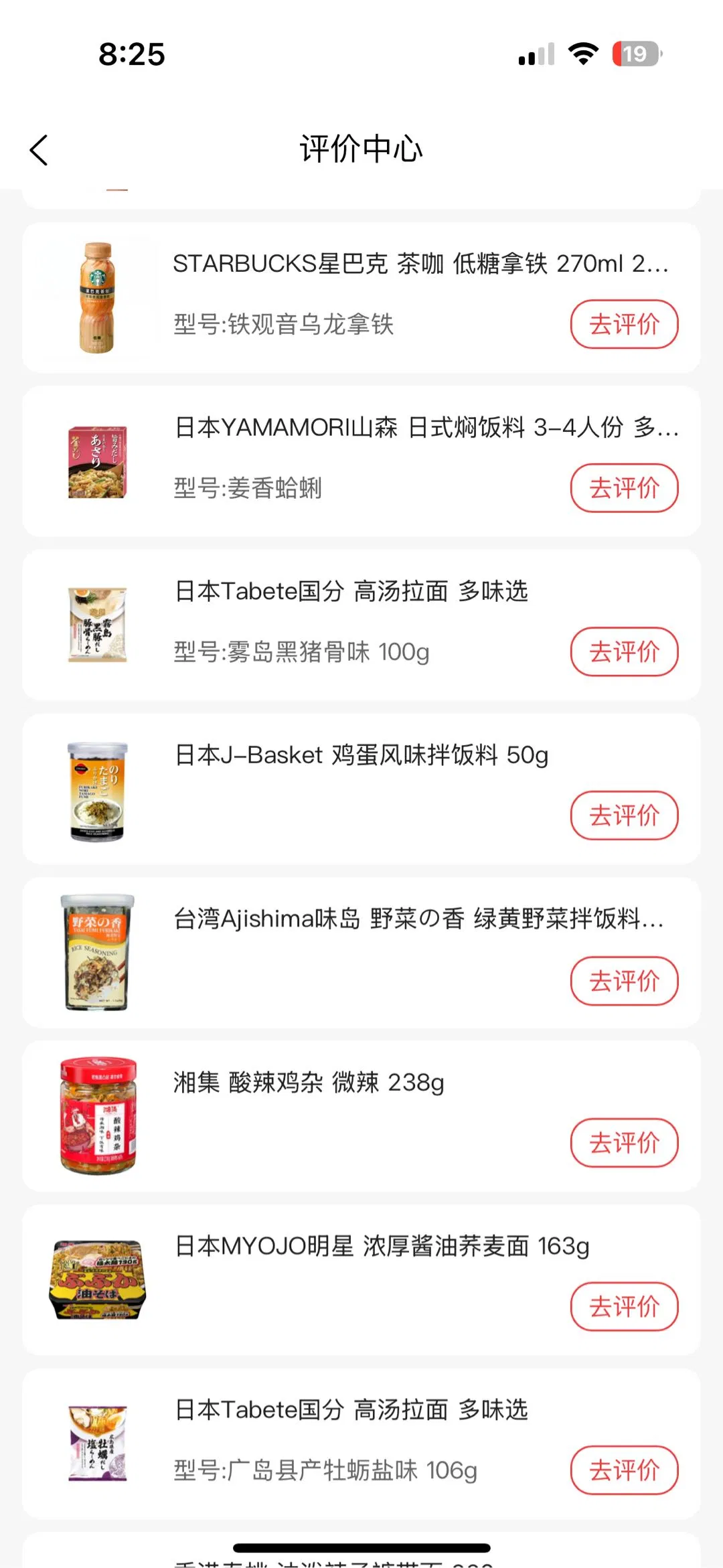The height and width of the screenshot is (1568, 723).
Task: Tap 去评价 for MYOJO明星 浓厚酱油荞麦面
Action: coord(624,1306)
